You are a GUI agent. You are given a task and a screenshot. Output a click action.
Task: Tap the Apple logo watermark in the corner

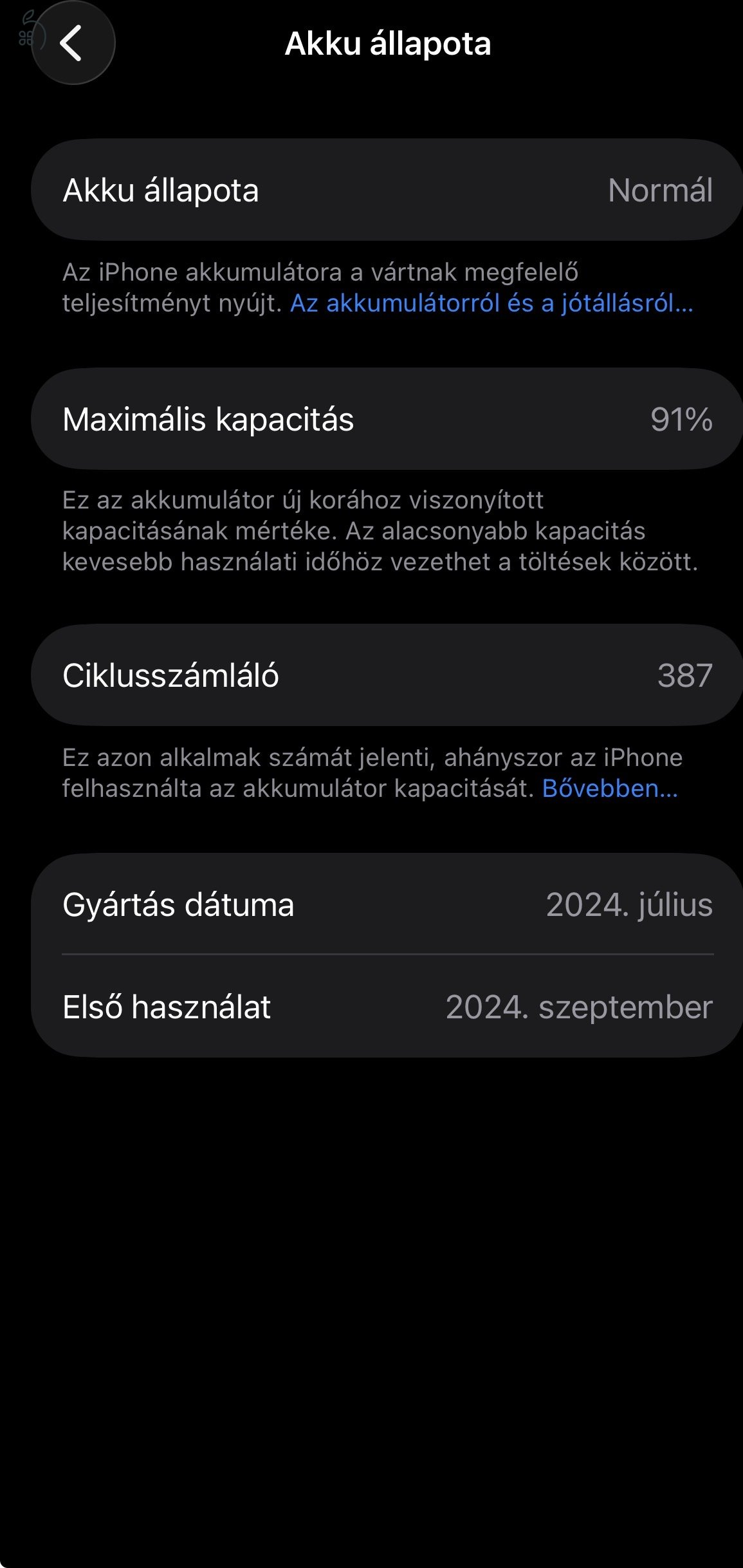(26, 32)
